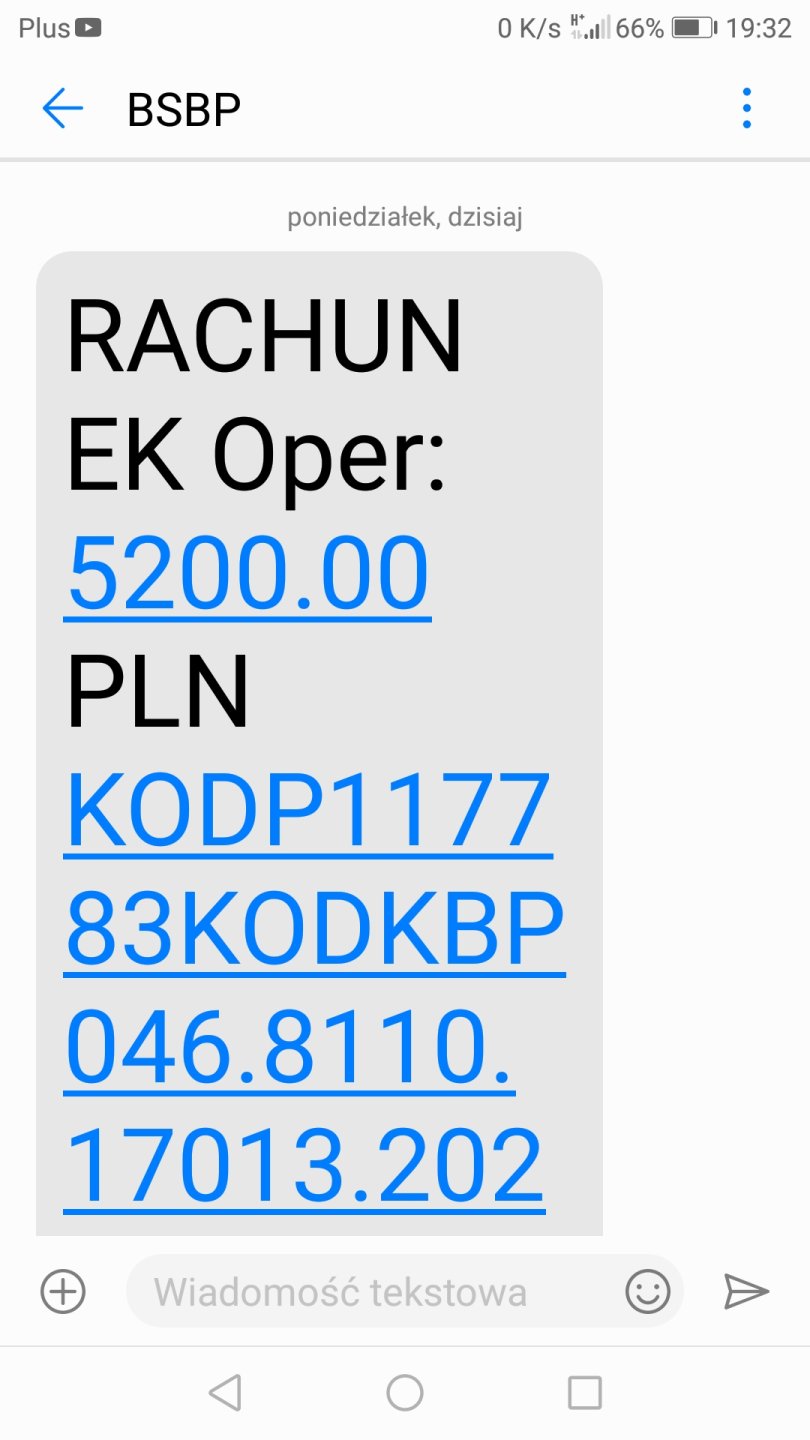This screenshot has height=1440, width=810.
Task: Tap the system home button
Action: [405, 1392]
